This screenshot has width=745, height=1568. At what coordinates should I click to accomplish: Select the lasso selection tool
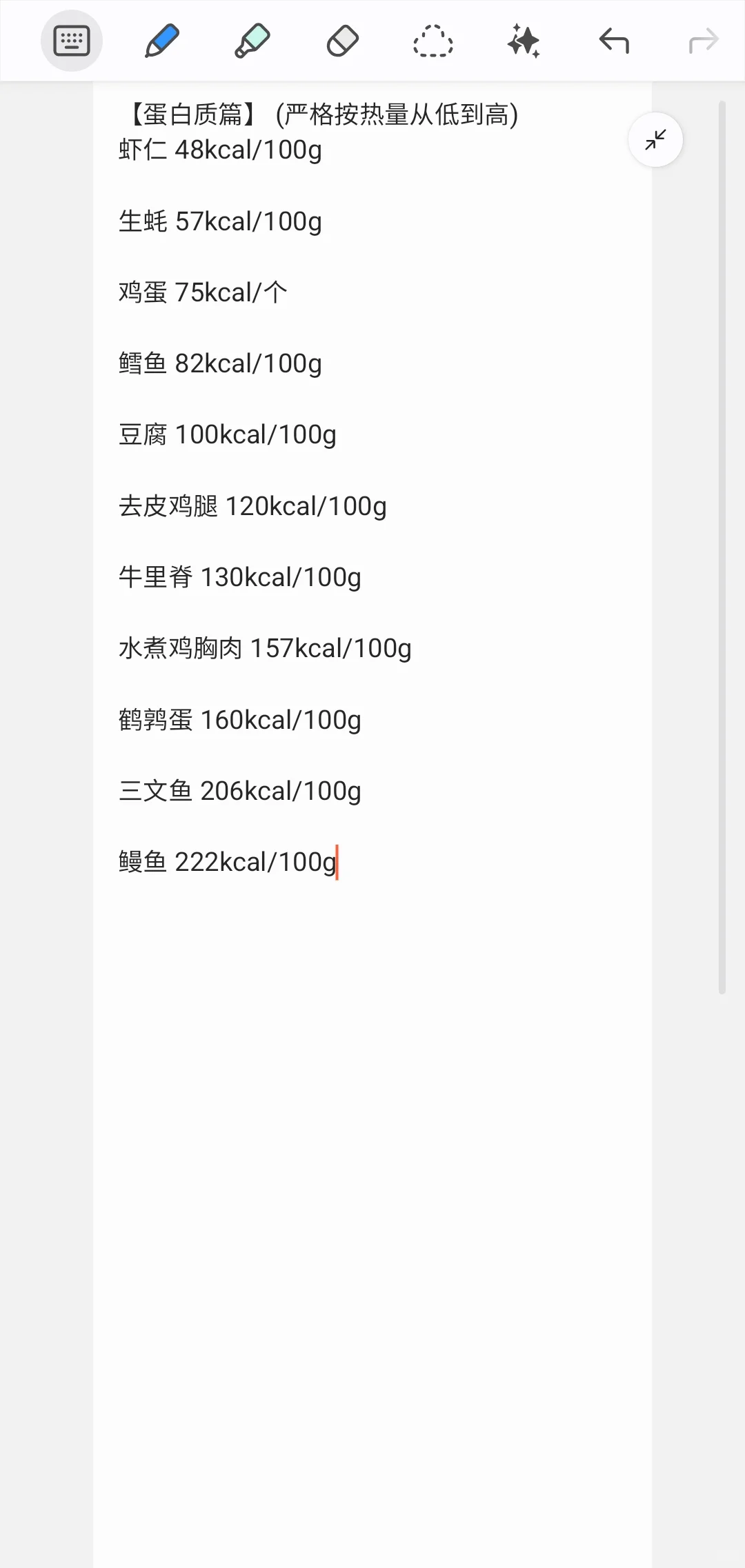coord(433,41)
